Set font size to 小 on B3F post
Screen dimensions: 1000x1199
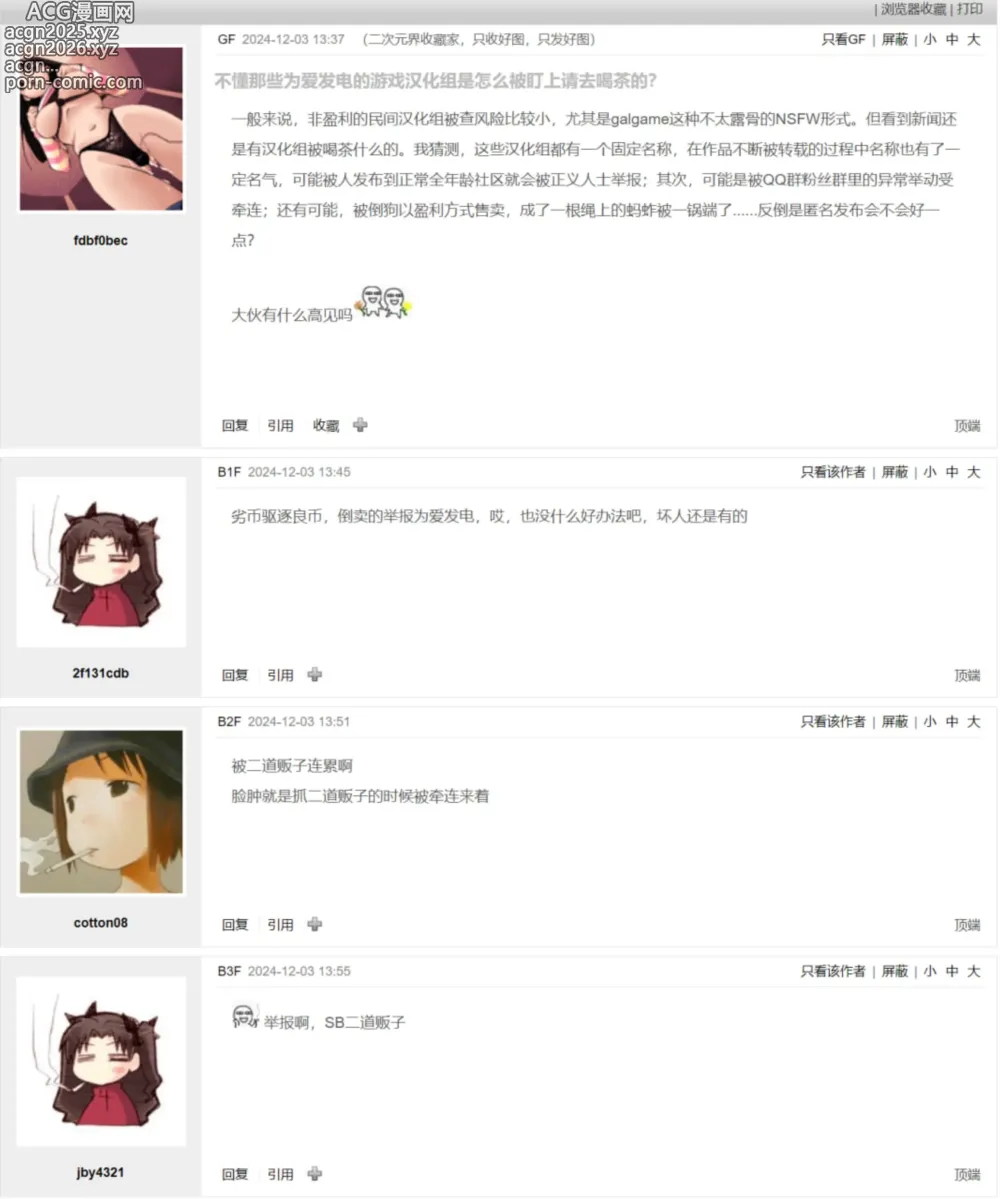[x=930, y=971]
